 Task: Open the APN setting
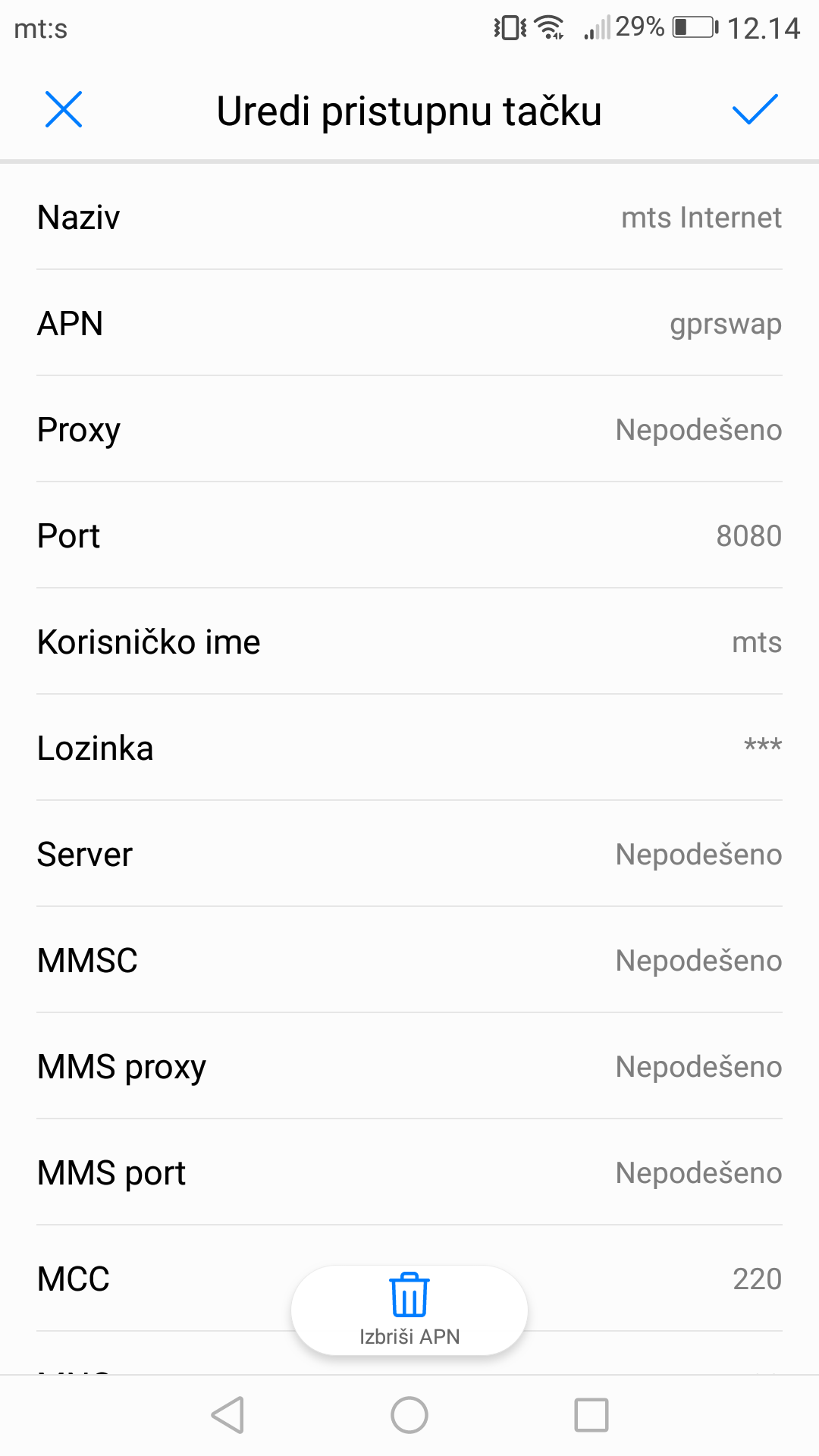click(x=409, y=324)
